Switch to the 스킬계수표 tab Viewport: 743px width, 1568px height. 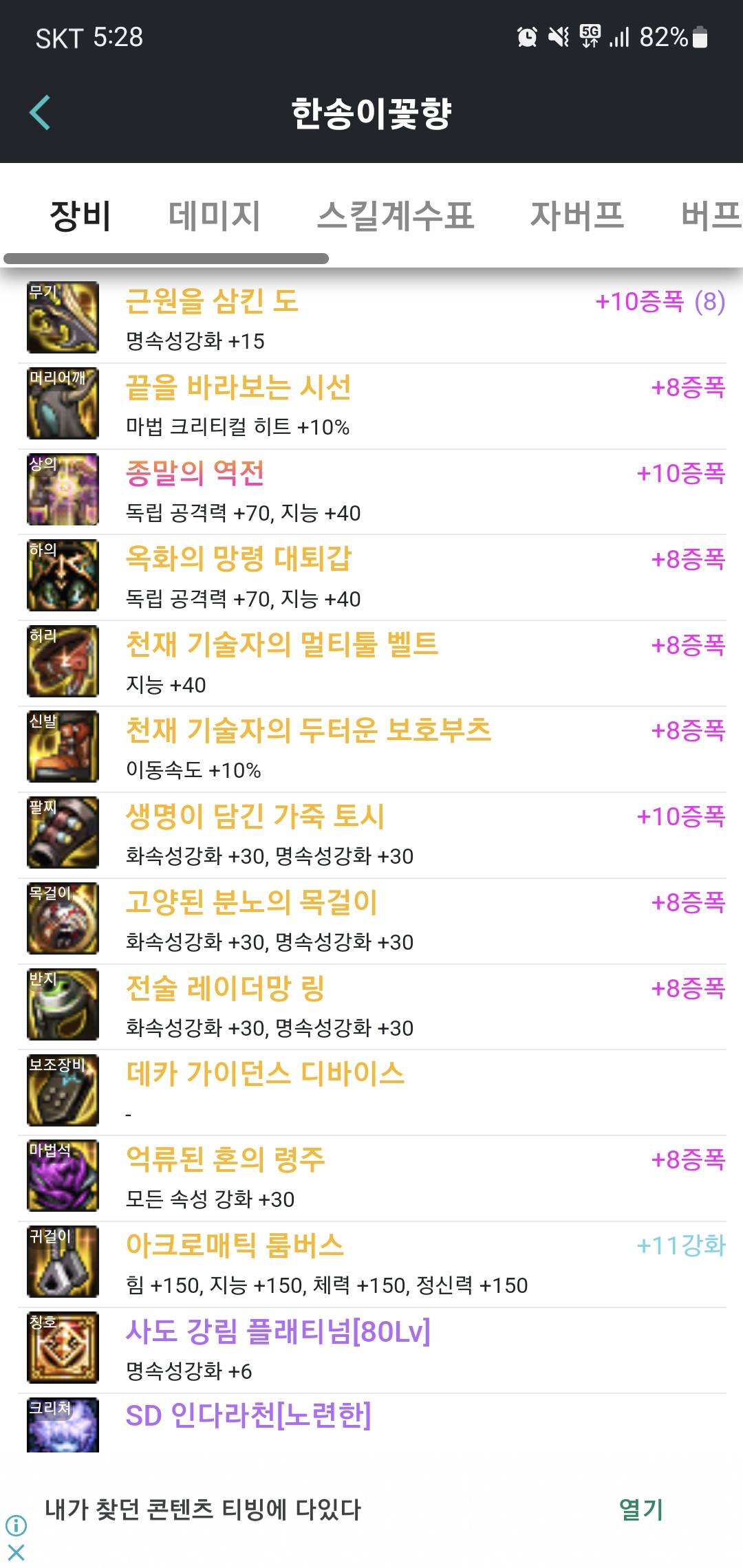coord(396,215)
